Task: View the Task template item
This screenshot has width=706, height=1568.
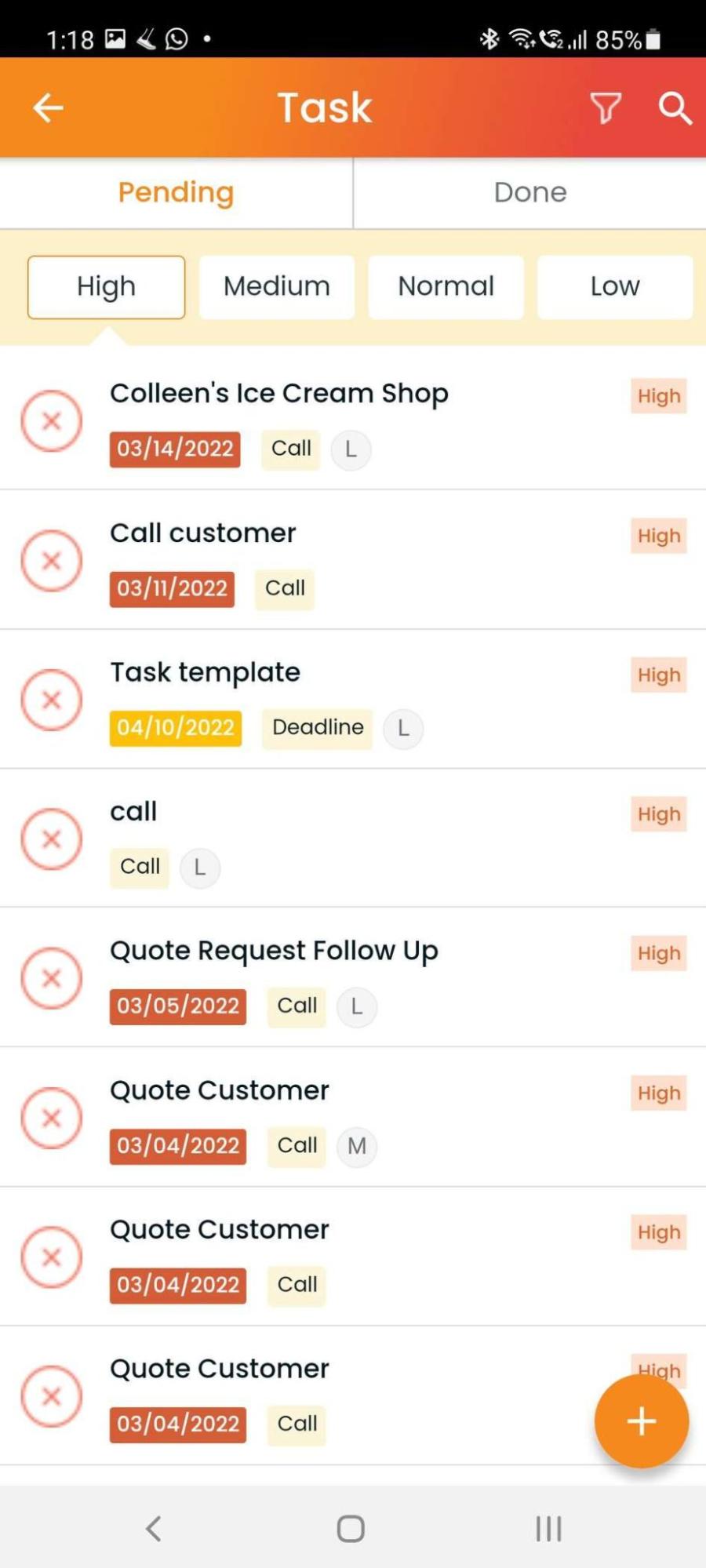Action: (353, 699)
